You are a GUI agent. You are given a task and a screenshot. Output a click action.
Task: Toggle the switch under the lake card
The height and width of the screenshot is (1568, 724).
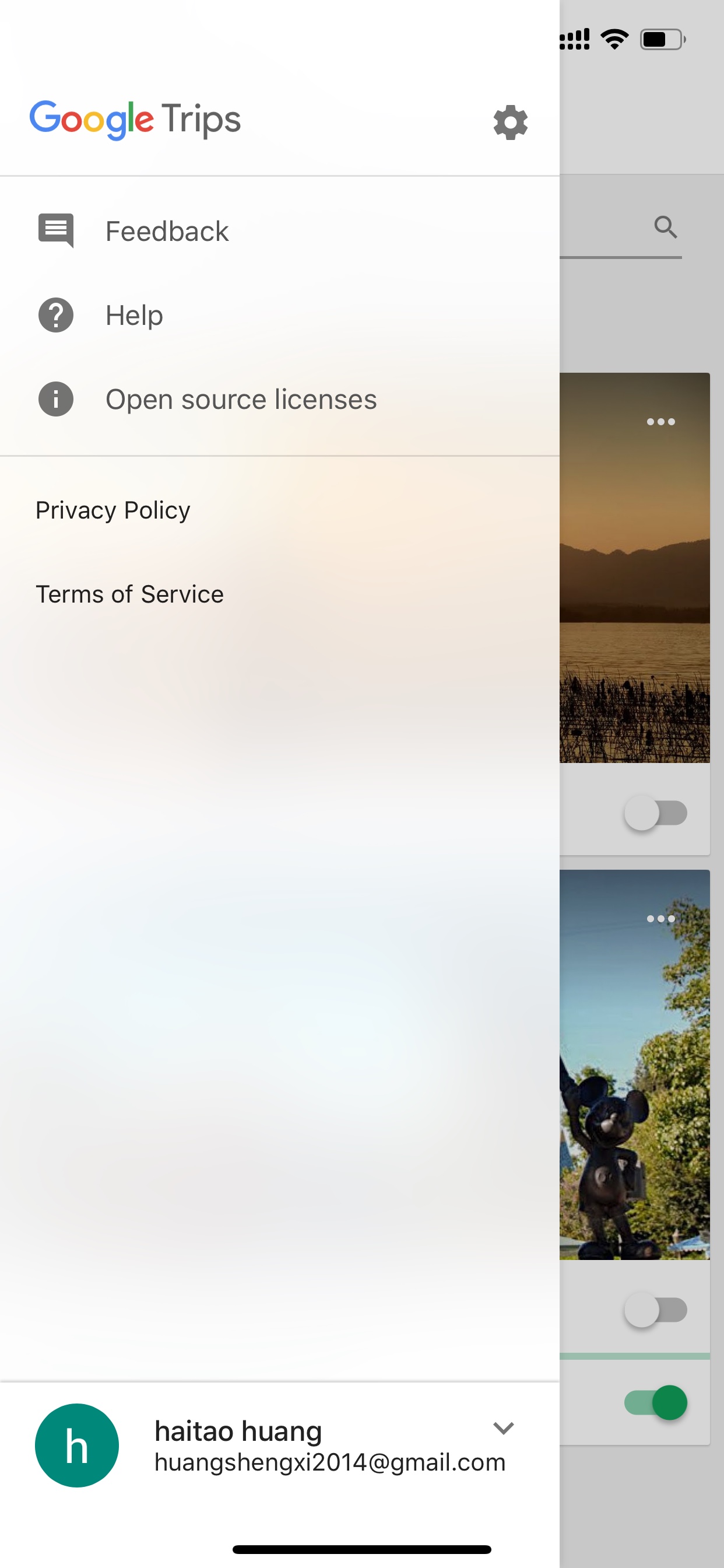coord(656,813)
